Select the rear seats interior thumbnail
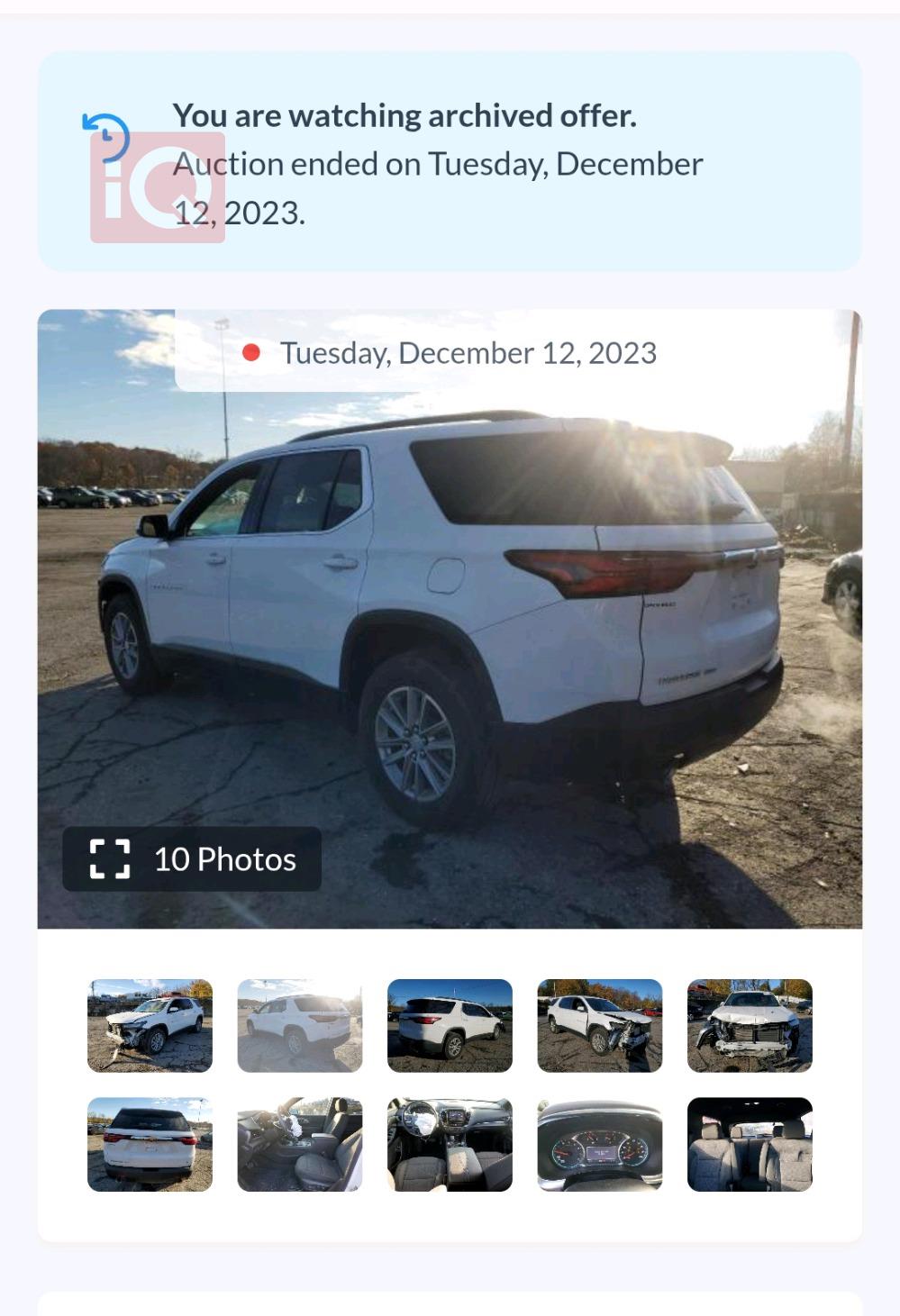 (x=750, y=1144)
